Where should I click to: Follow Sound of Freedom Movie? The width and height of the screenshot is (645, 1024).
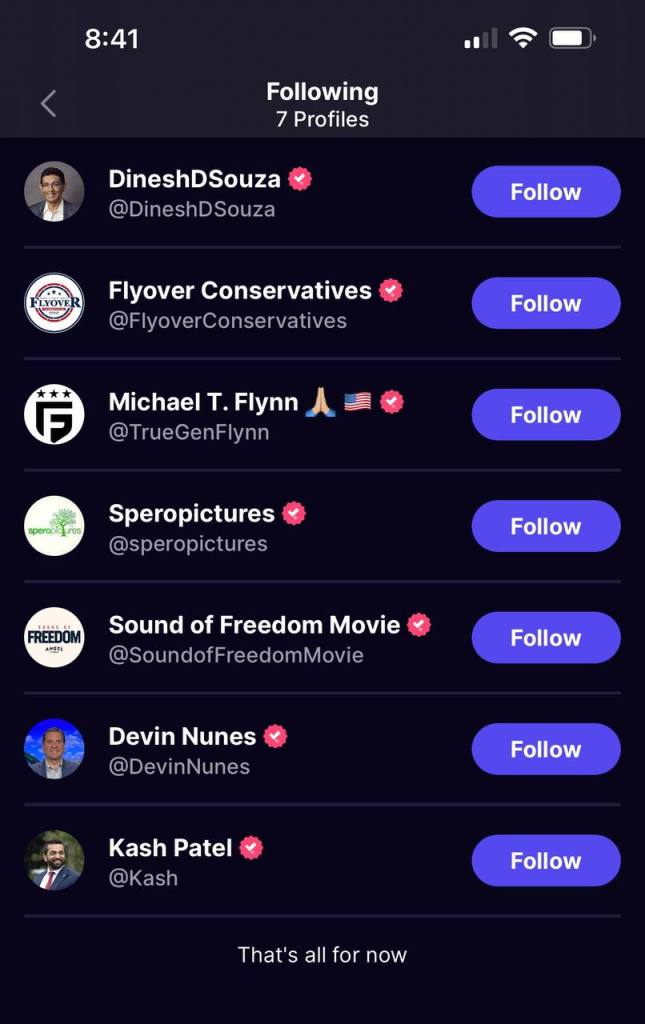(x=545, y=638)
